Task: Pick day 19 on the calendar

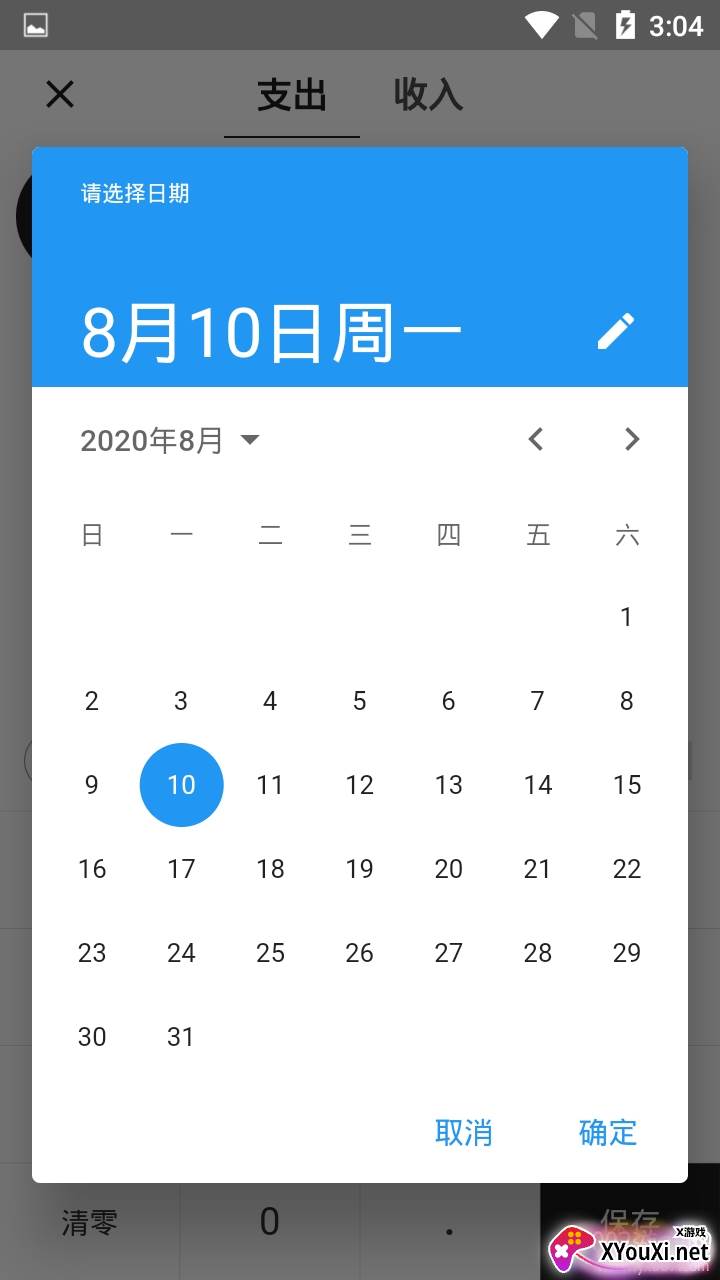Action: 359,869
